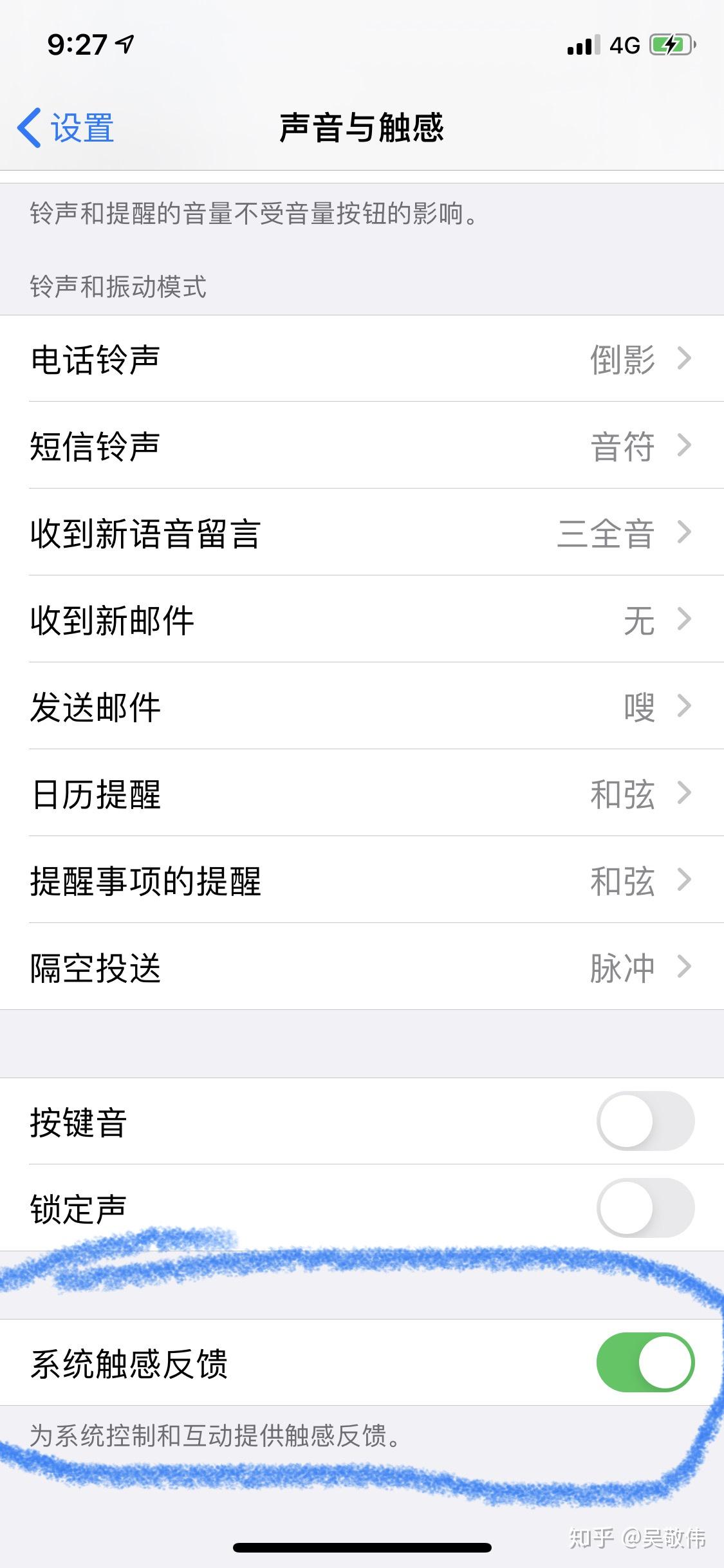The image size is (724, 1568).
Task: Open 日历提醒 alert sound
Action: pos(362,793)
